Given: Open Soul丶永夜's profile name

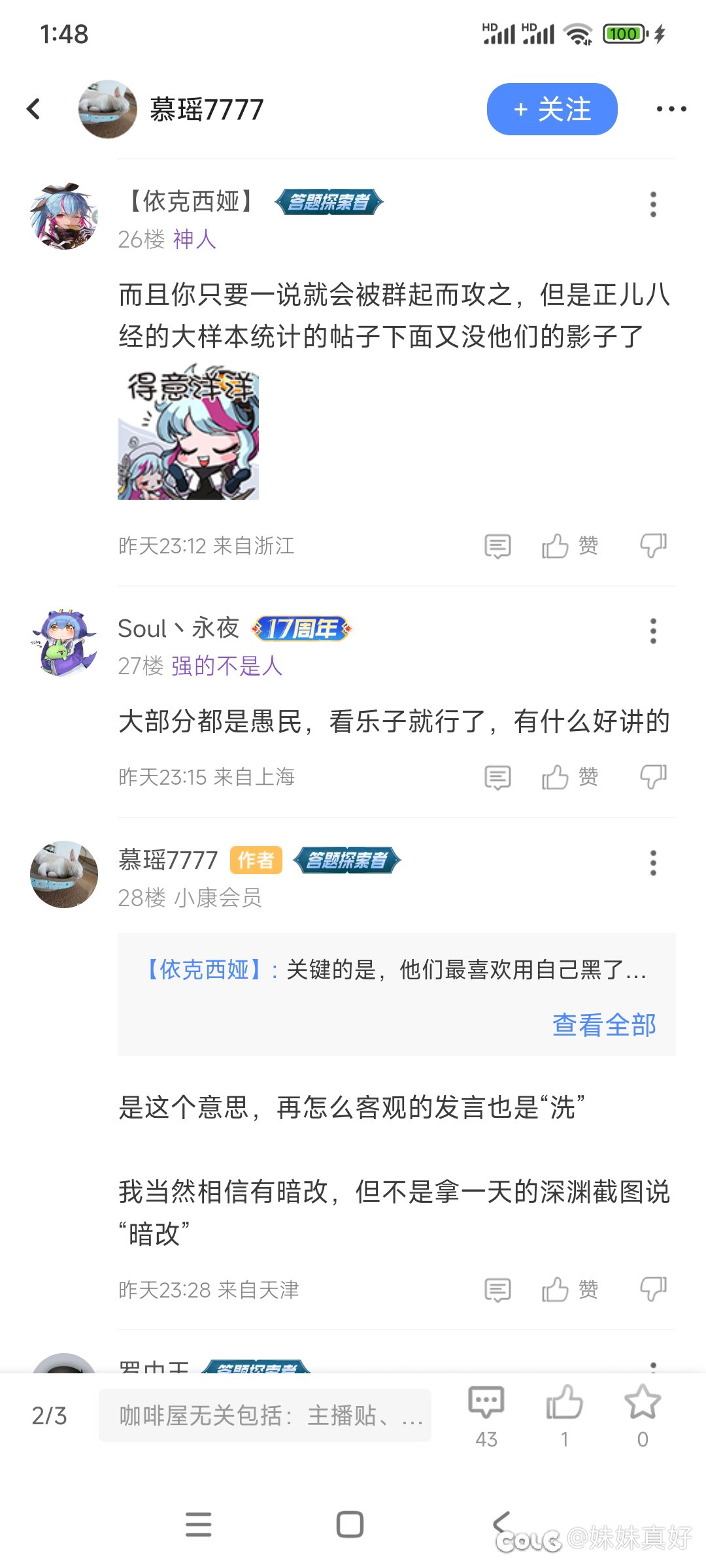Looking at the screenshot, I should (178, 629).
